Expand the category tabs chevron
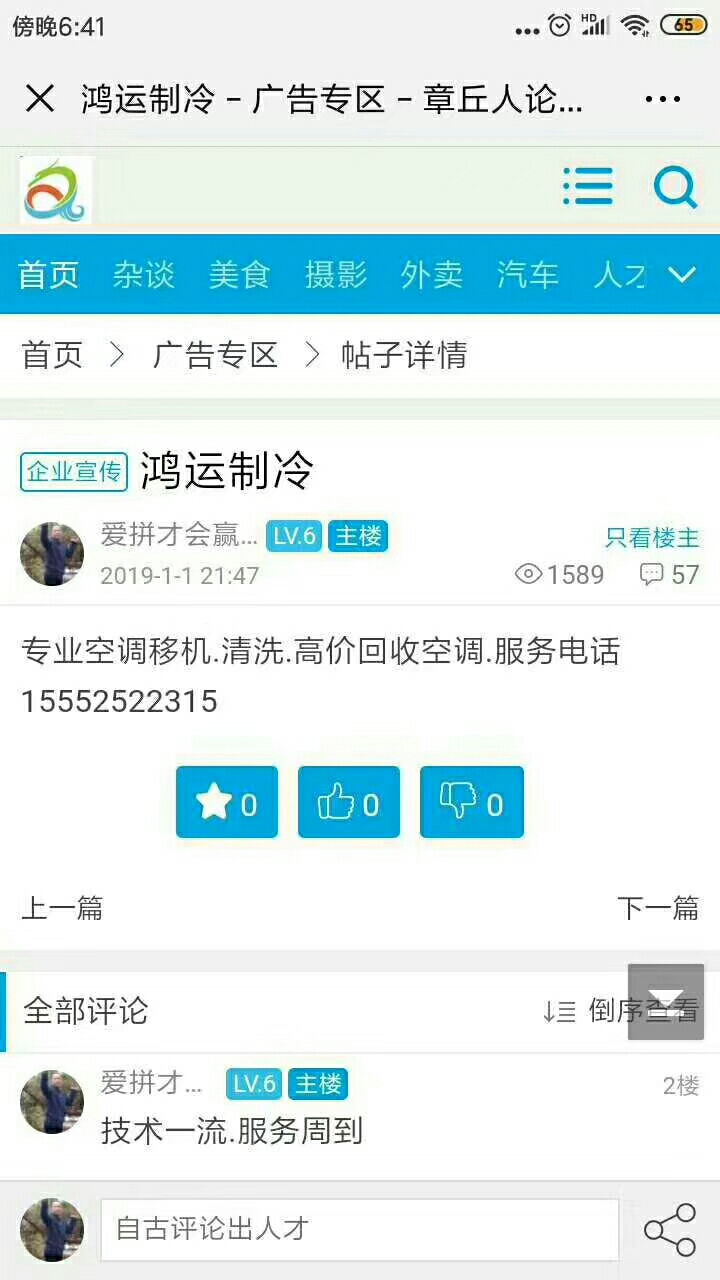This screenshot has height=1280, width=720. click(682, 274)
